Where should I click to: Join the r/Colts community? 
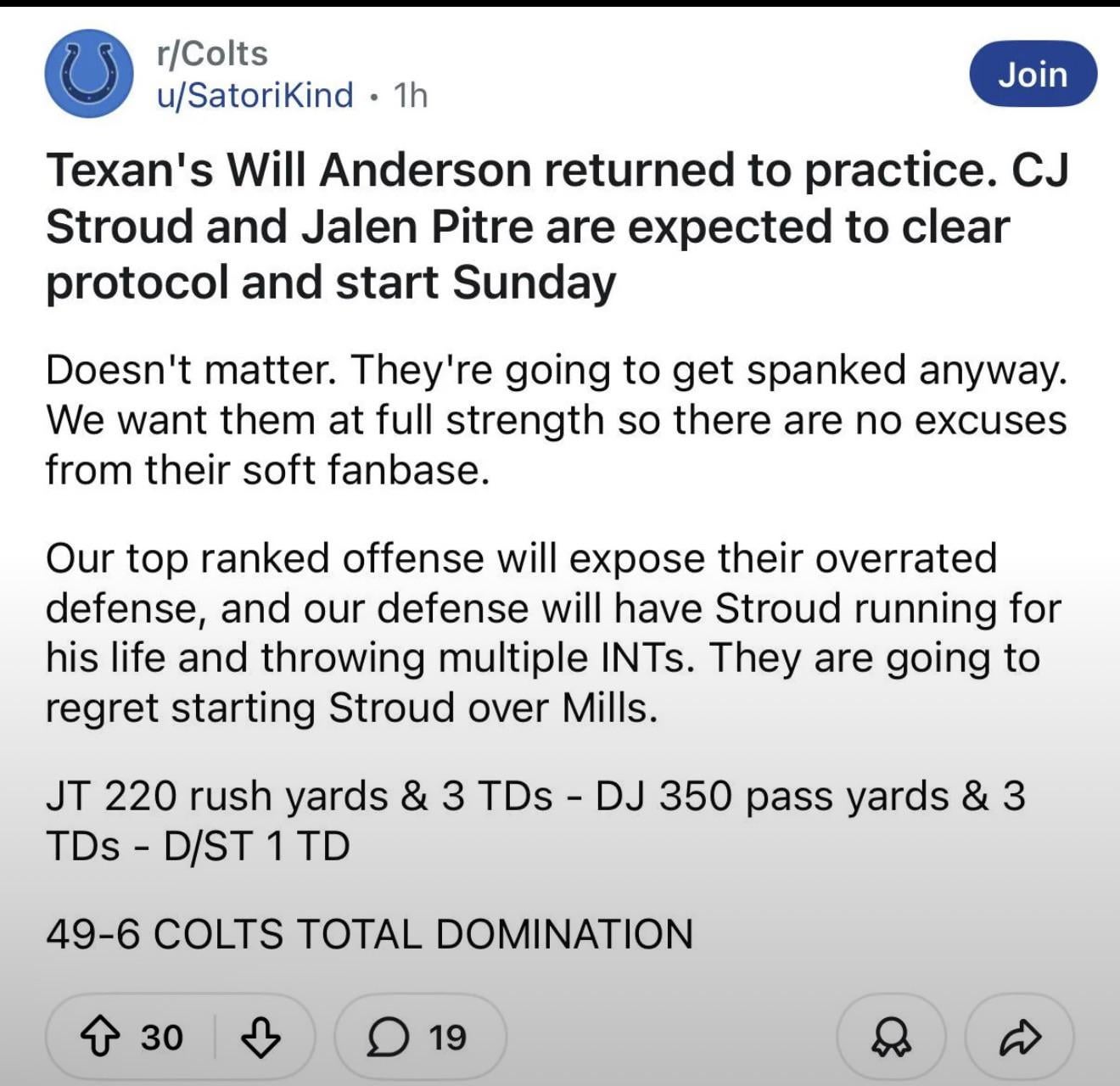(x=1033, y=74)
